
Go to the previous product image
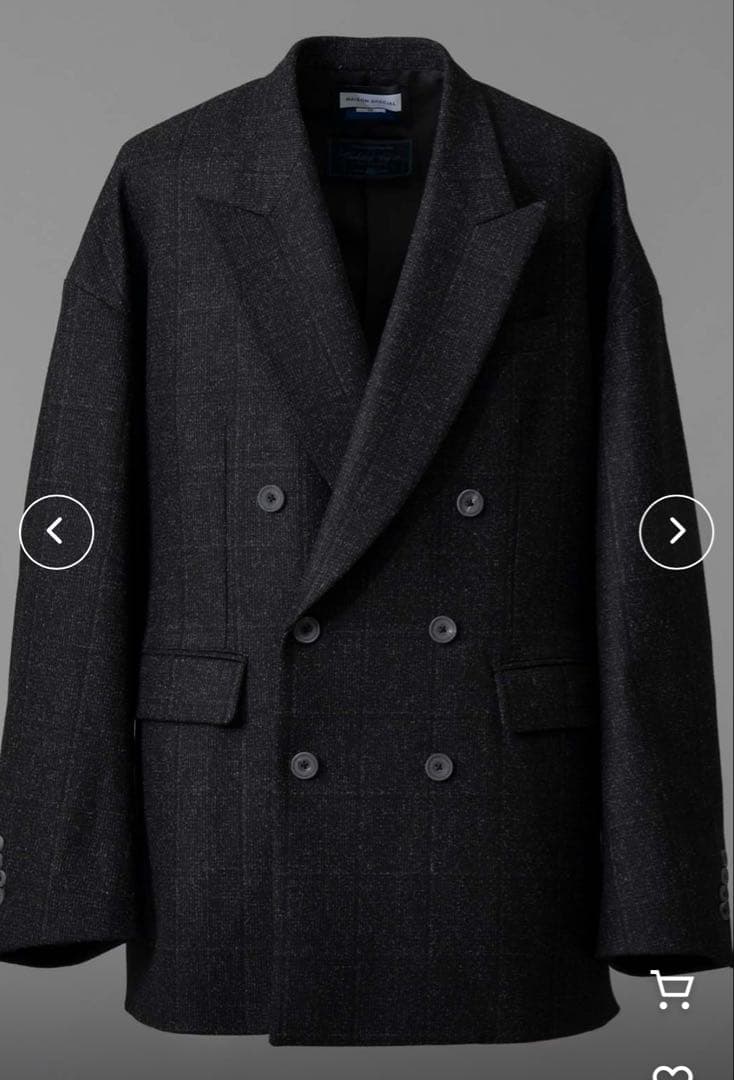57,532
